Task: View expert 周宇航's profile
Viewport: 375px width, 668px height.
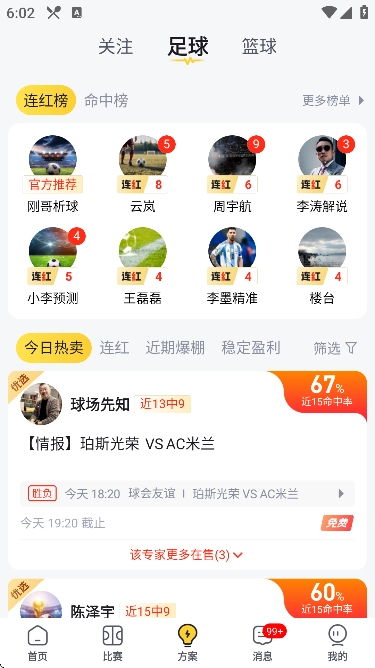Action: tap(232, 174)
